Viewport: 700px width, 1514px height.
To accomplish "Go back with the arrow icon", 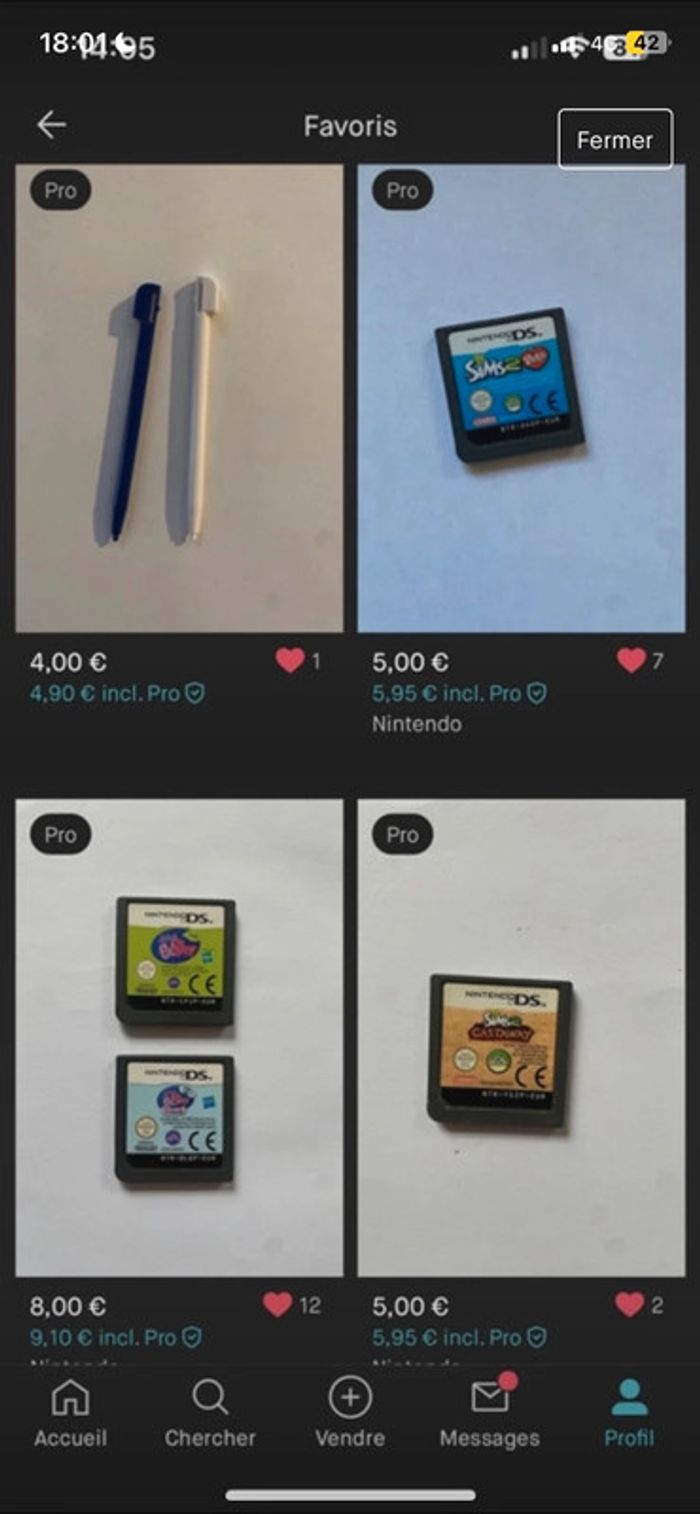I will tap(51, 125).
